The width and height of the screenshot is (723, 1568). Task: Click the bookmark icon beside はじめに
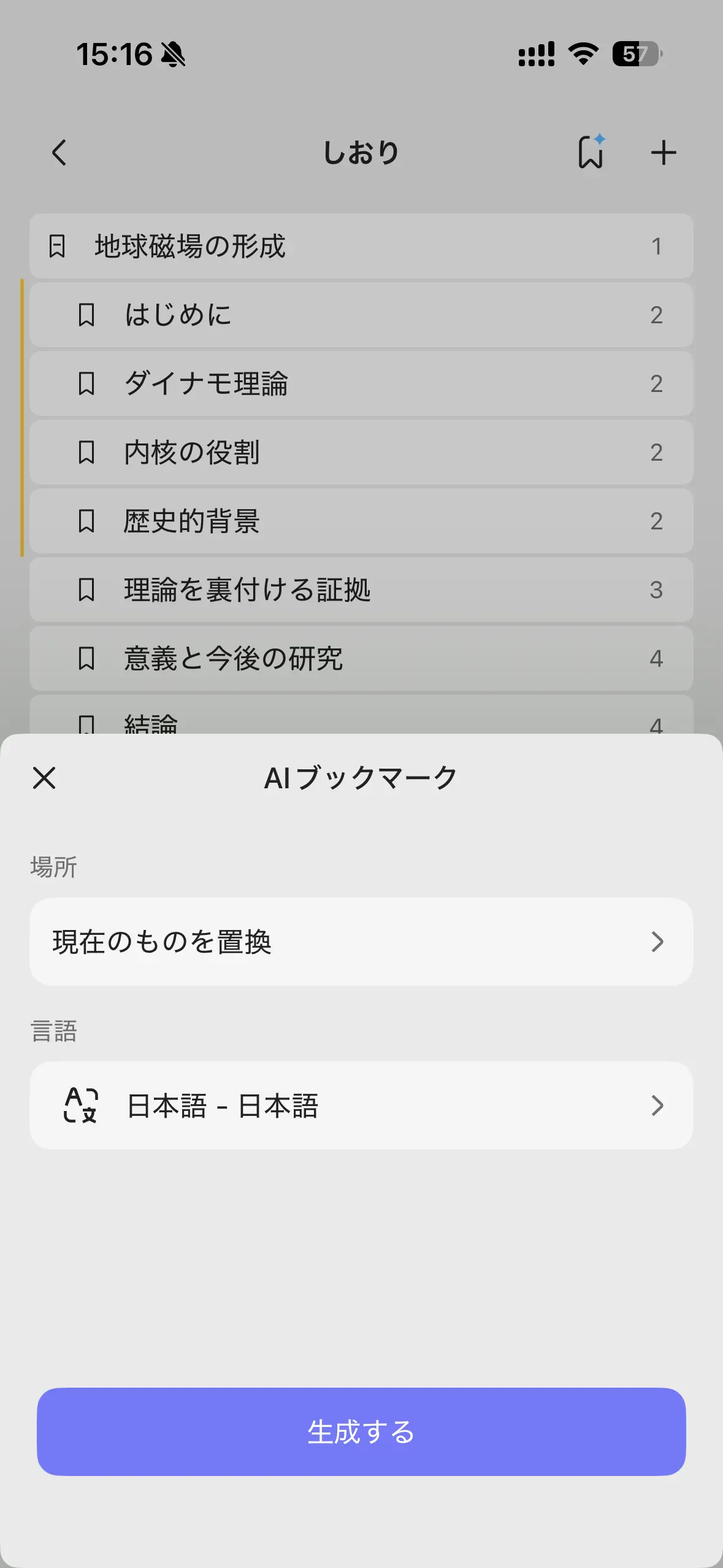tap(86, 315)
